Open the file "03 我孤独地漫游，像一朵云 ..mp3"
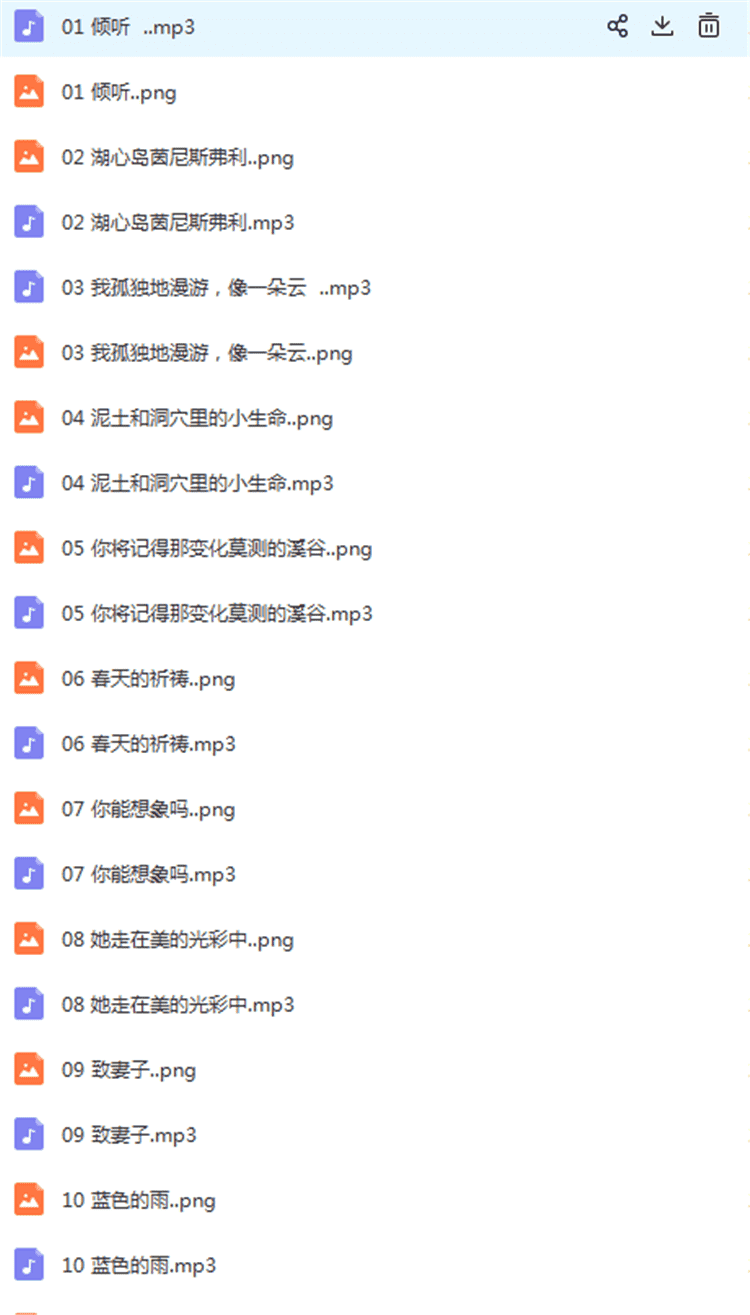This screenshot has width=750, height=1315. (x=217, y=287)
